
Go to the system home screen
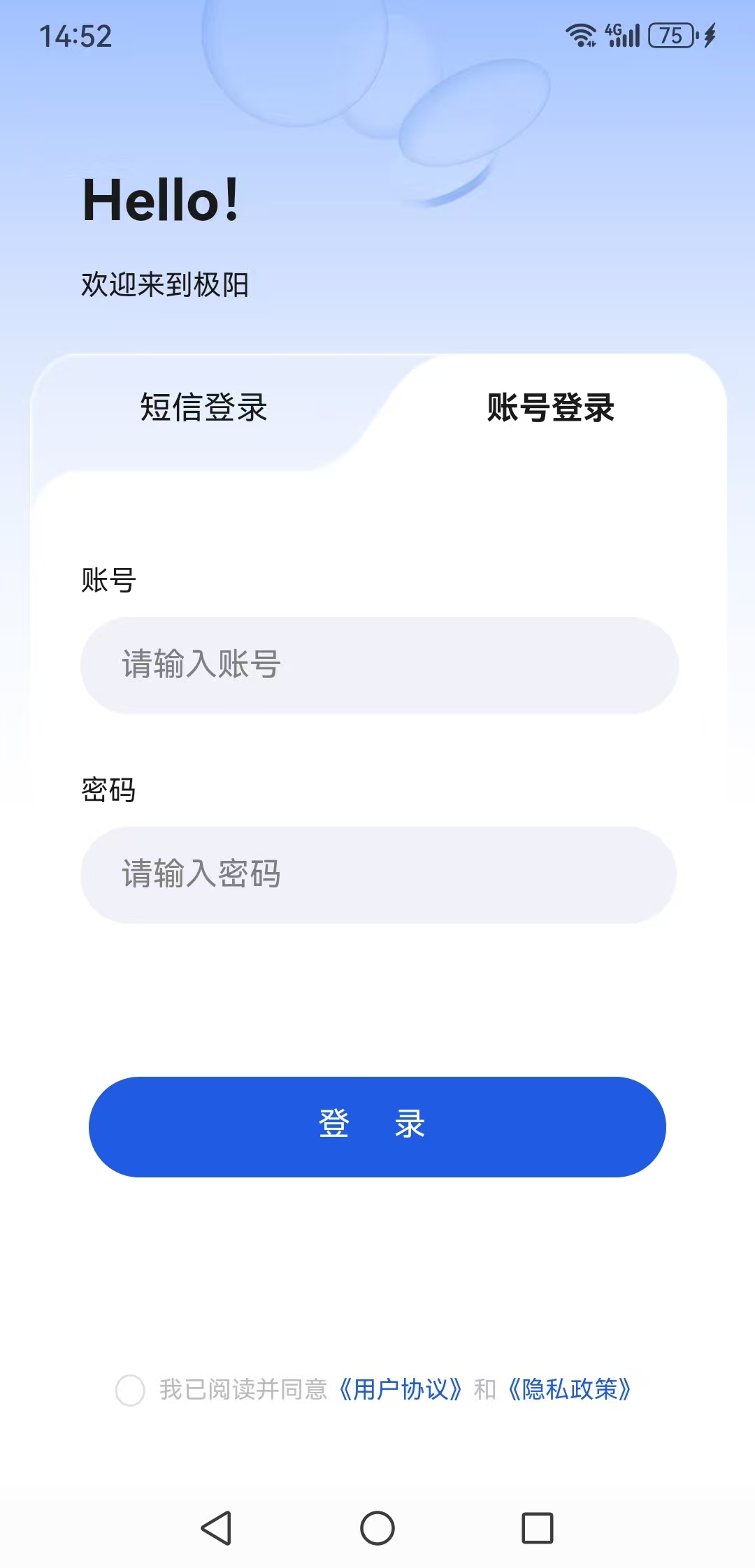coord(377,1527)
